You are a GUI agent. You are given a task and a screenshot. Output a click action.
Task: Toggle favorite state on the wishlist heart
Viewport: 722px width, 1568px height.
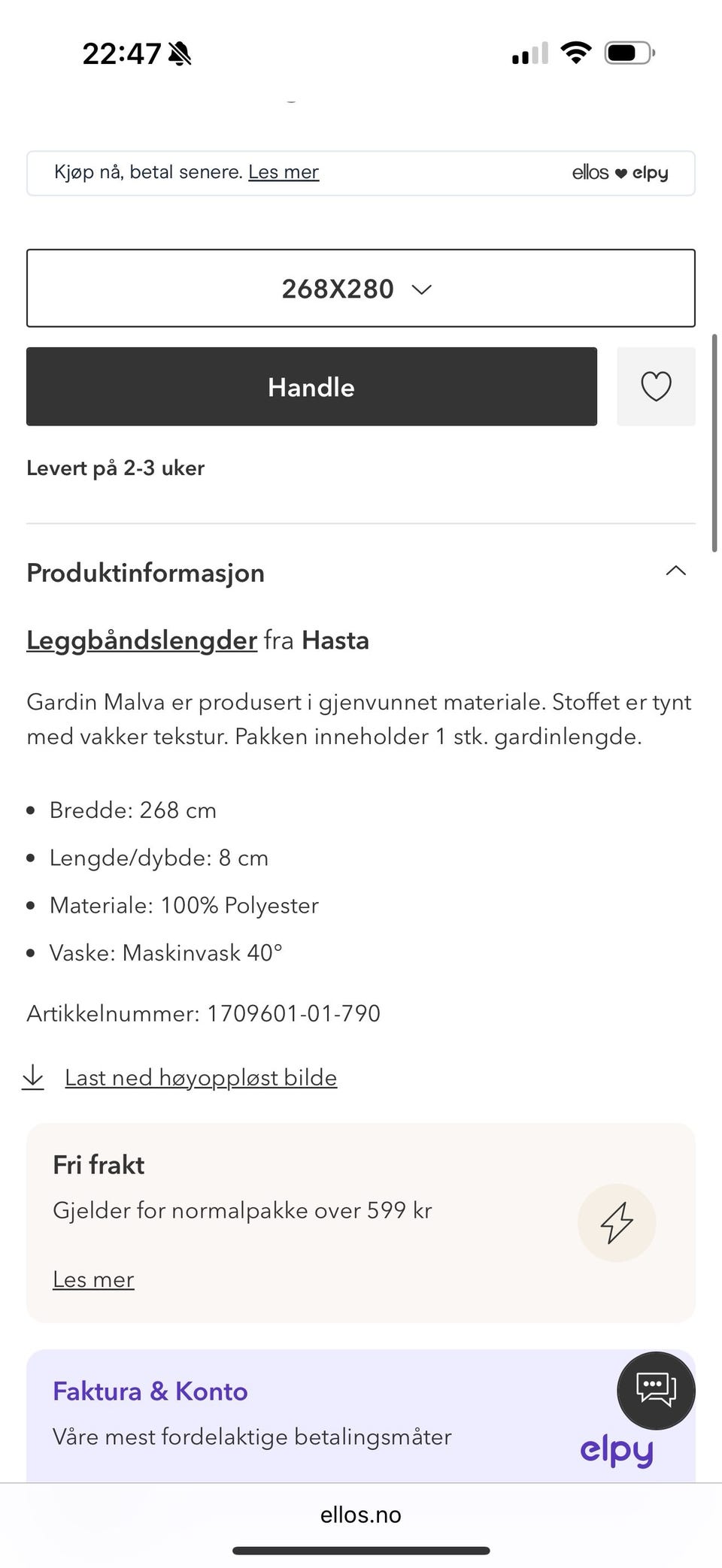(655, 386)
